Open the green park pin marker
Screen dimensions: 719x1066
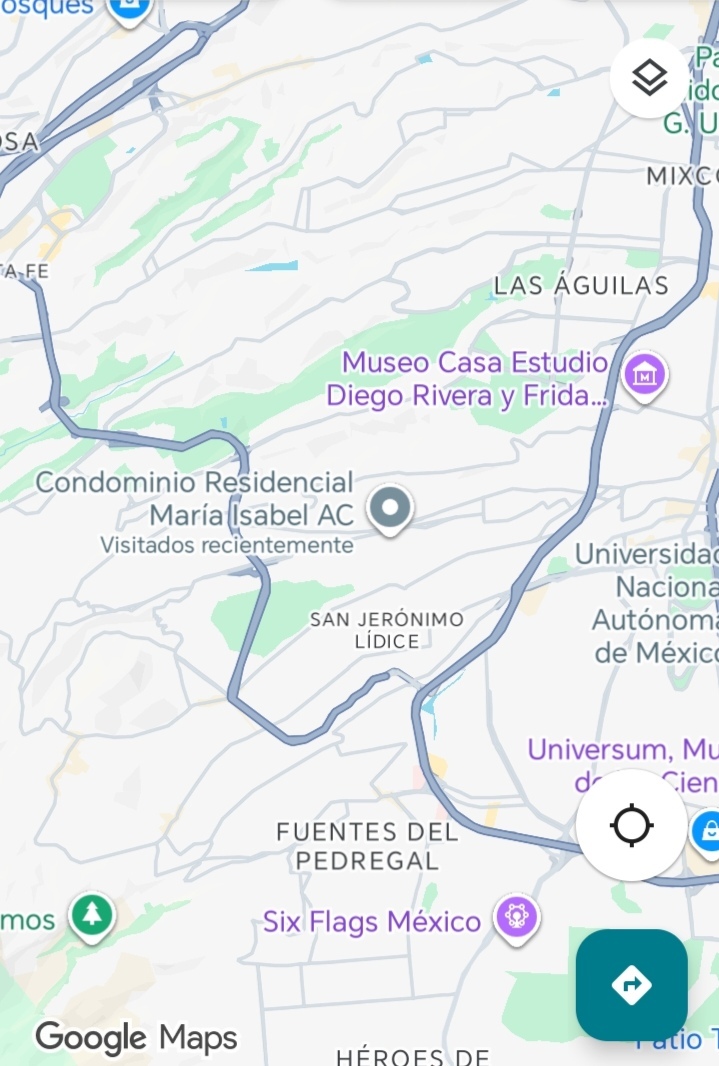click(92, 913)
